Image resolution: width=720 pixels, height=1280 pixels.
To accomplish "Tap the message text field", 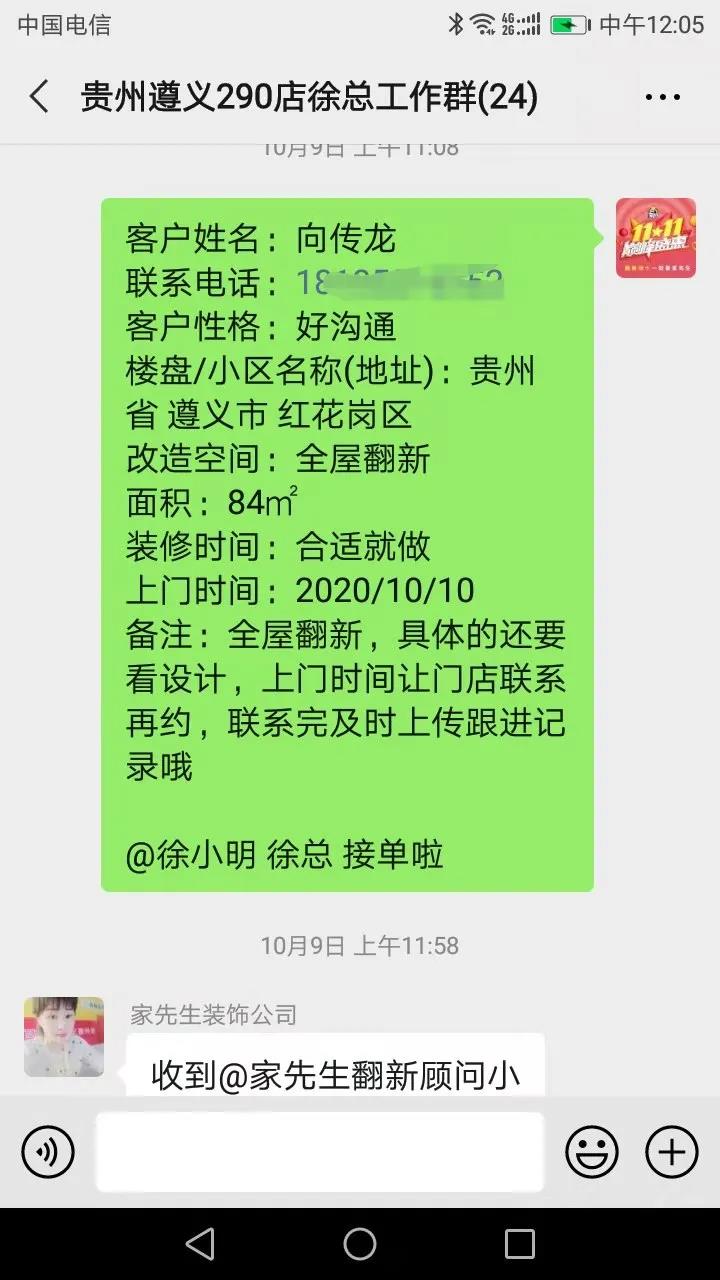I will point(320,1152).
